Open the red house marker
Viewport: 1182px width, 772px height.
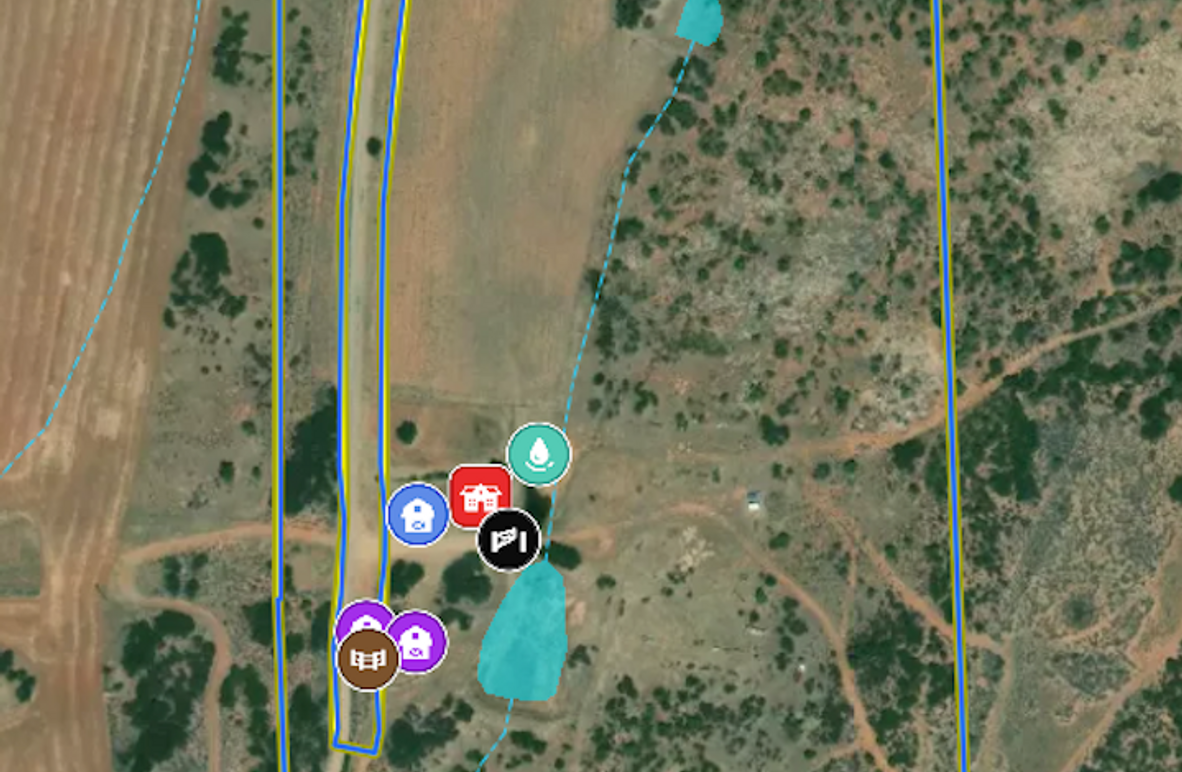[x=480, y=495]
